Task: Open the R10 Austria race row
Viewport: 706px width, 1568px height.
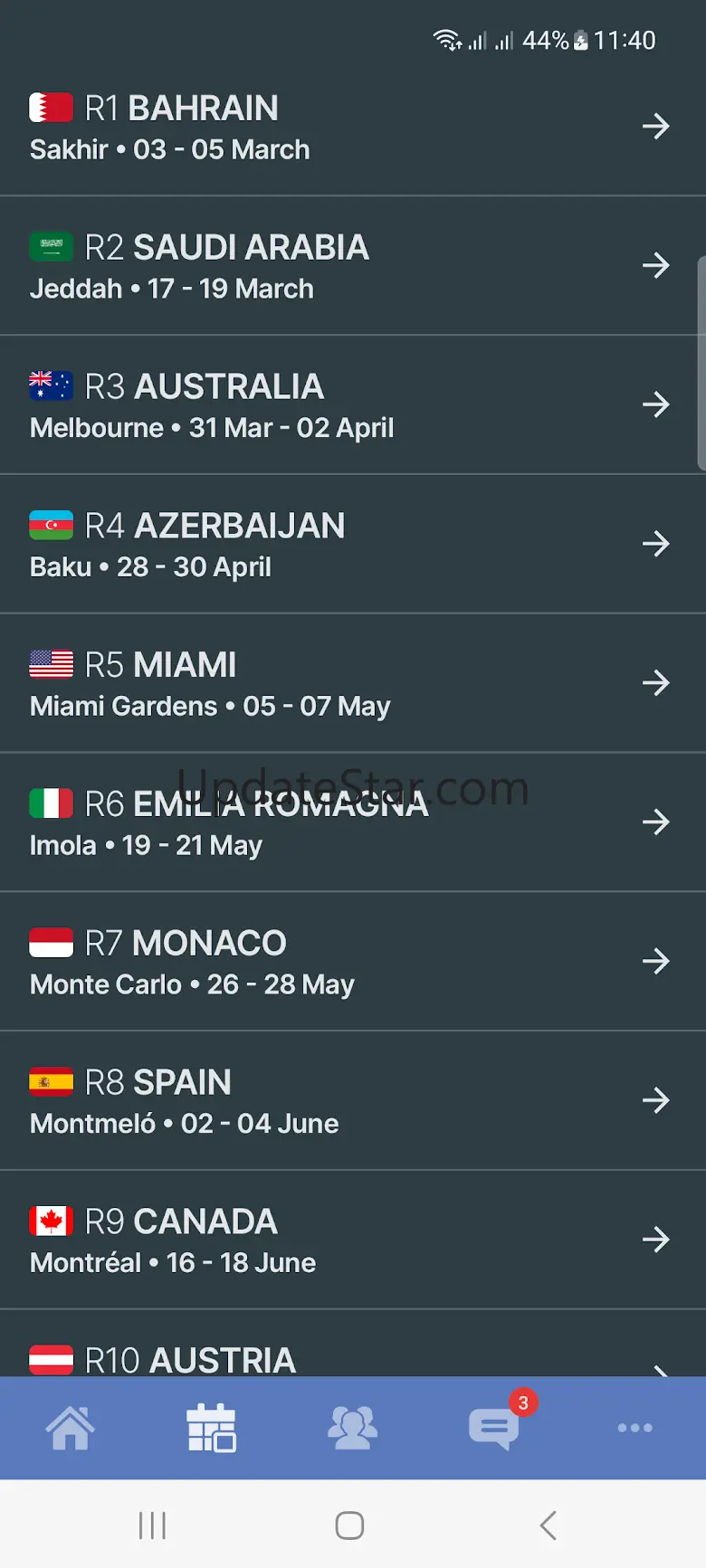Action: click(x=352, y=1357)
